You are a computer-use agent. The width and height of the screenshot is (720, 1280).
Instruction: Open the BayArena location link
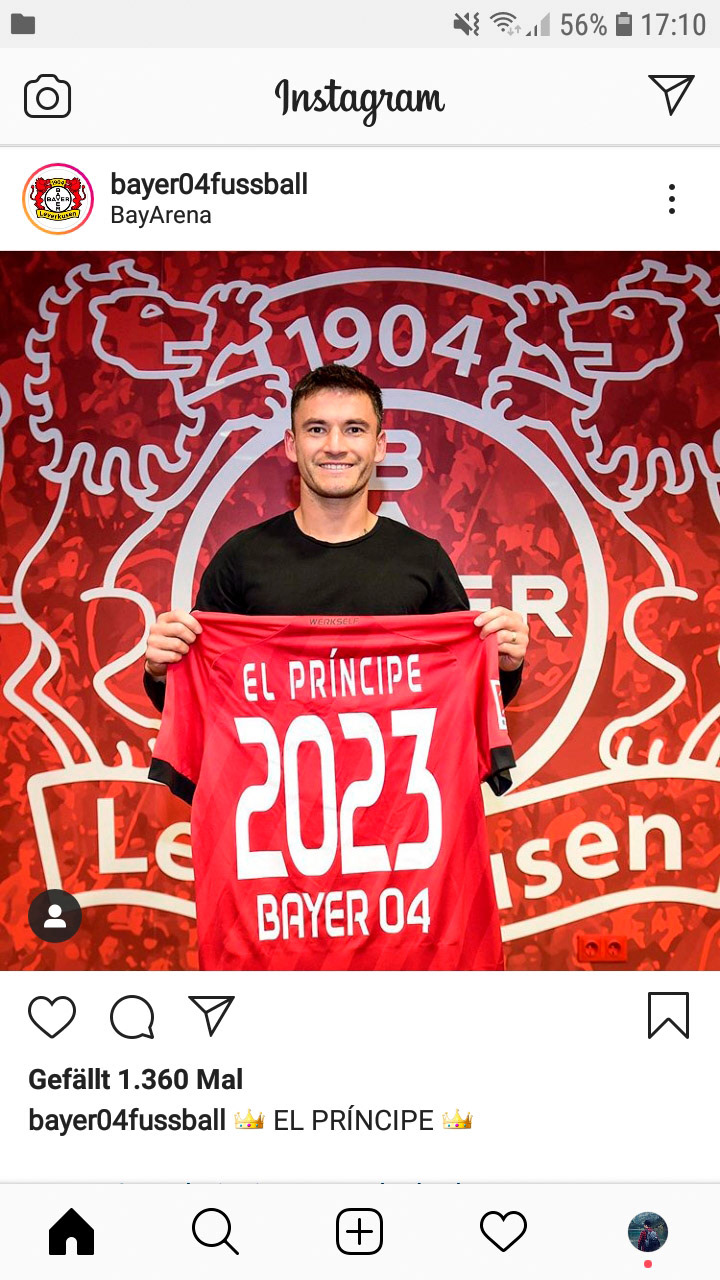click(x=161, y=215)
